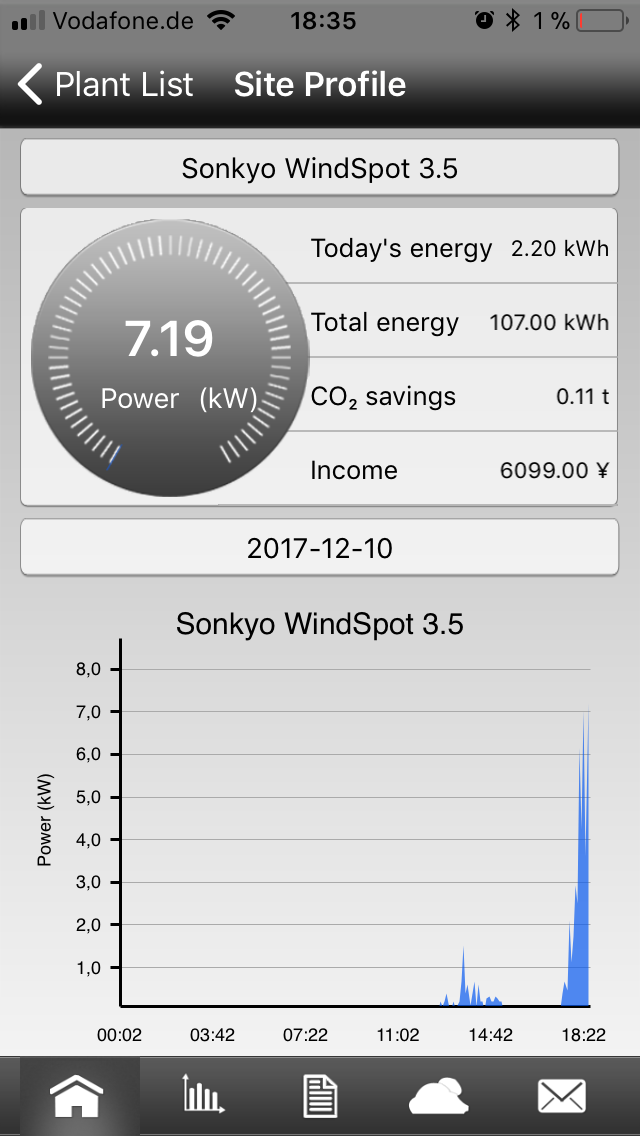Go back to Plant List
The image size is (640, 1136).
pos(105,85)
